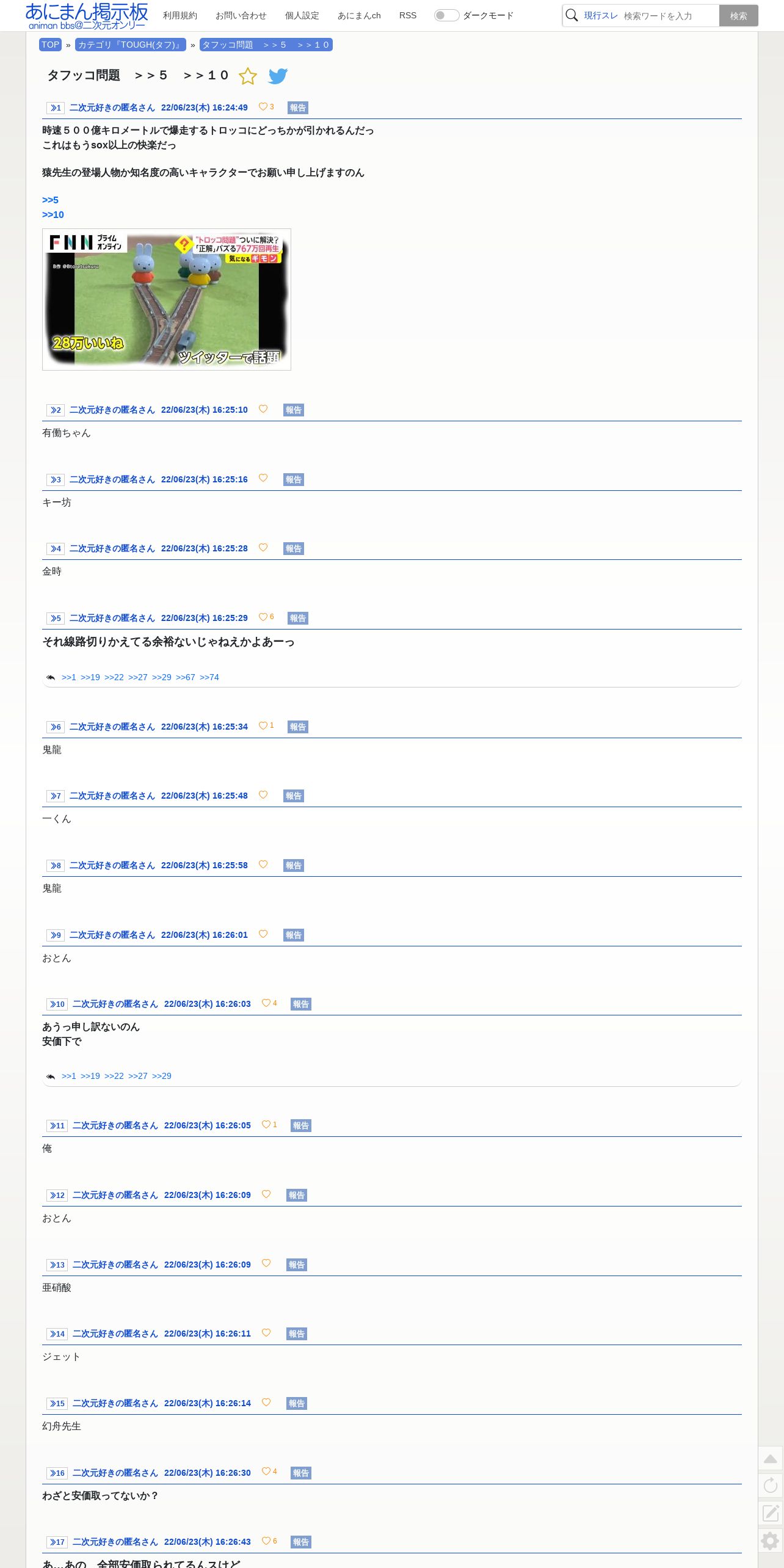Favorite this thread with the star icon
Viewport: 784px width, 1568px height.
[247, 76]
